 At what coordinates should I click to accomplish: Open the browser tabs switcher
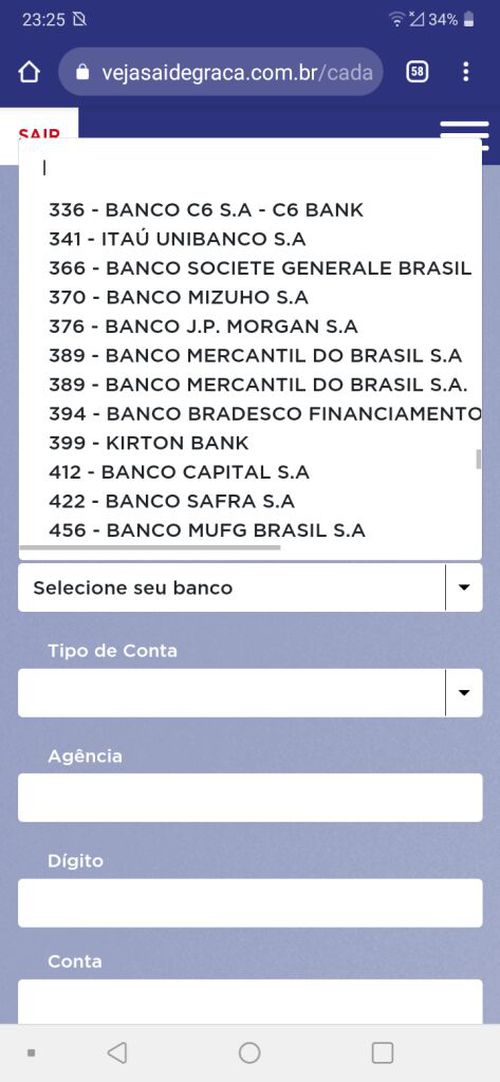(x=417, y=71)
